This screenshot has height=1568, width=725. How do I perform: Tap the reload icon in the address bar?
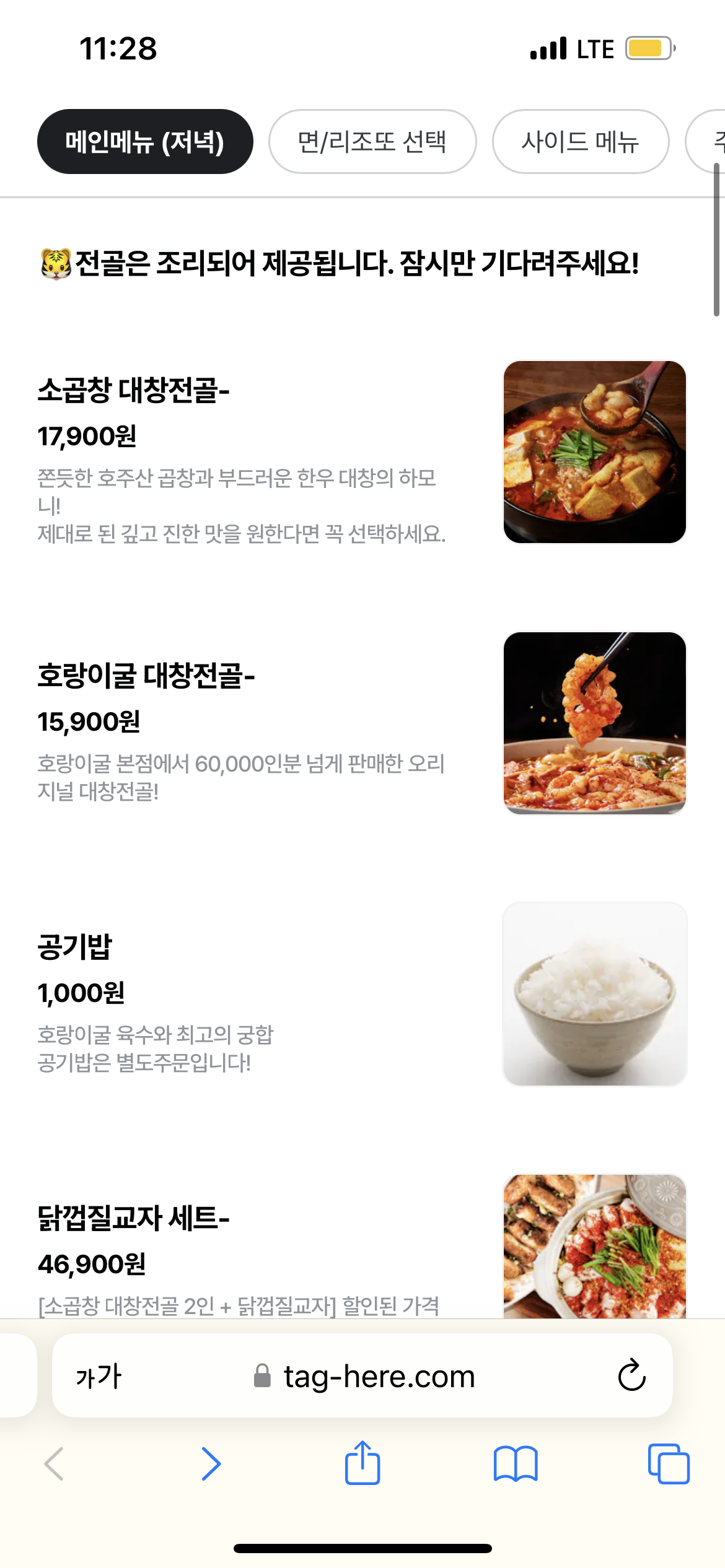[x=631, y=1376]
